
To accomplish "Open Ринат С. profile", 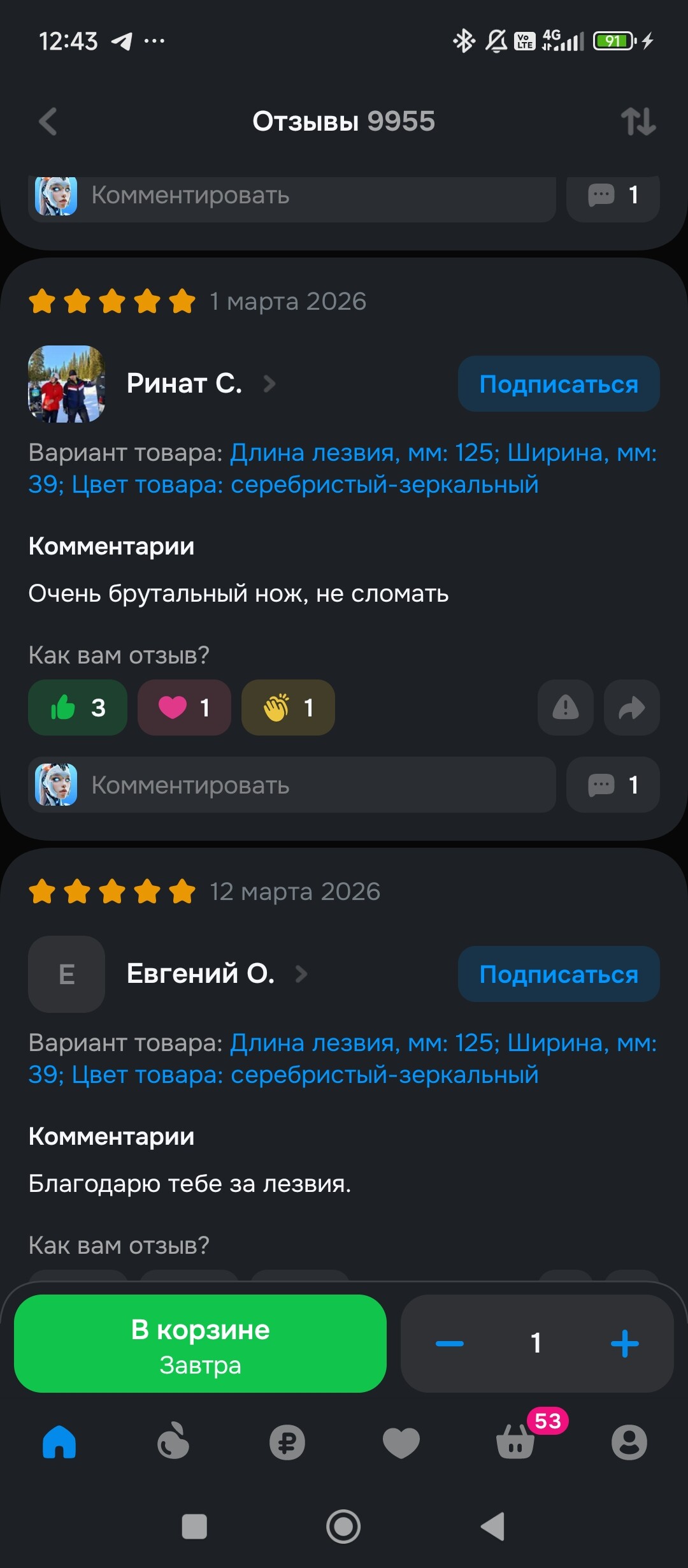I will click(x=185, y=384).
